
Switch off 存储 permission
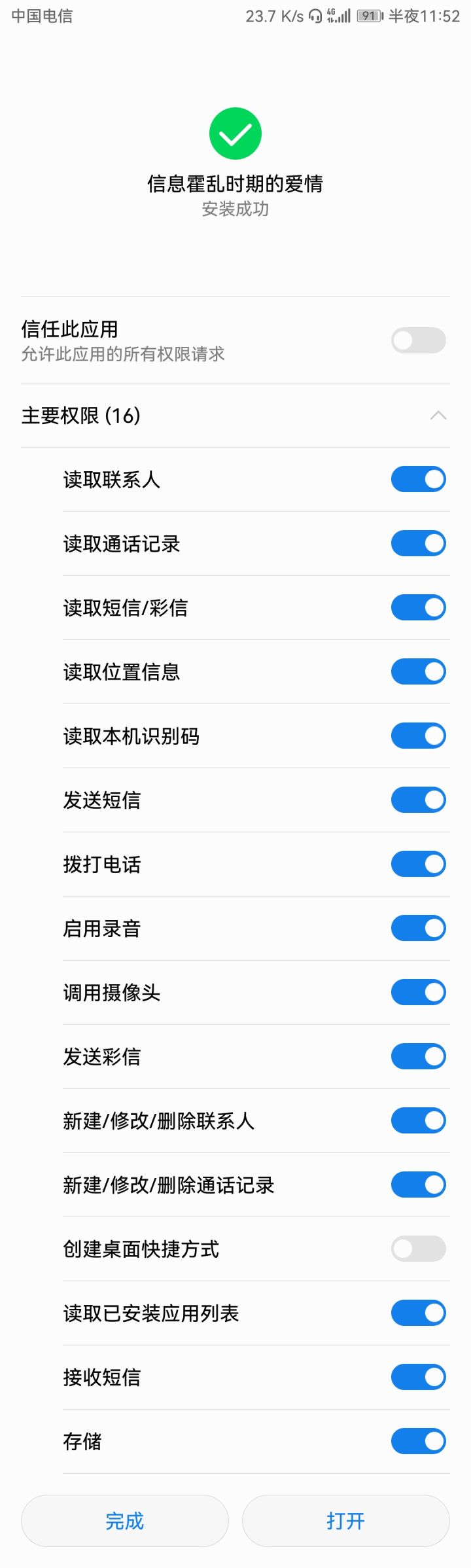[x=418, y=1441]
